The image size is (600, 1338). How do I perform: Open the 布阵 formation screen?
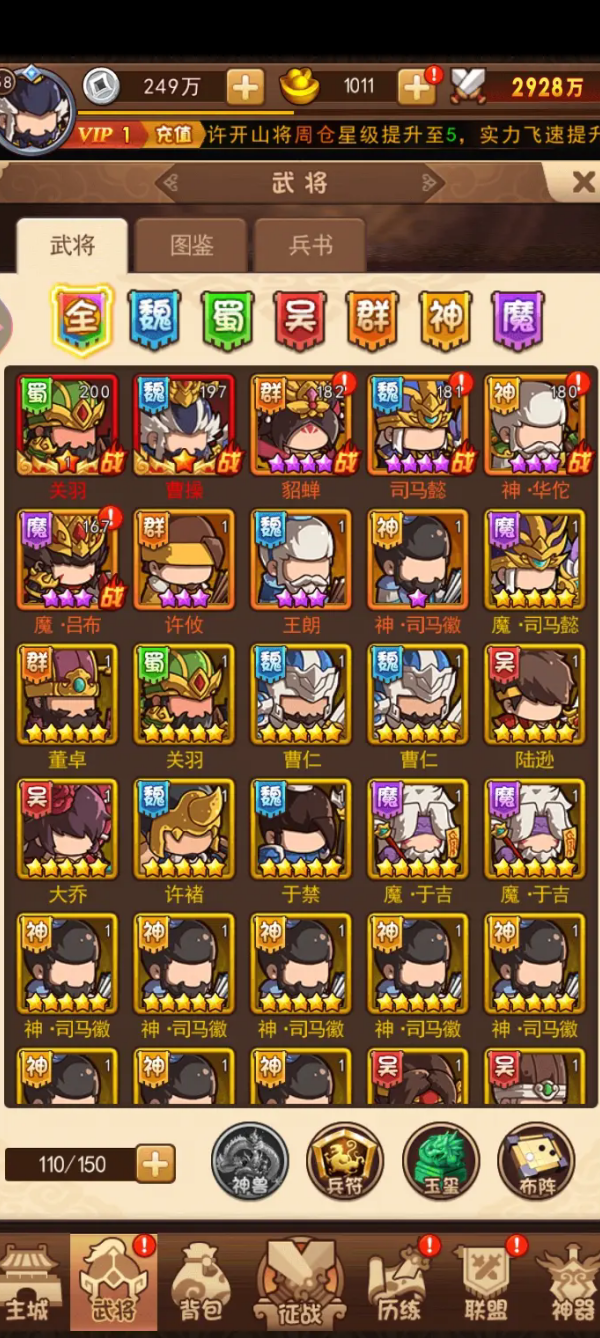[x=535, y=1163]
